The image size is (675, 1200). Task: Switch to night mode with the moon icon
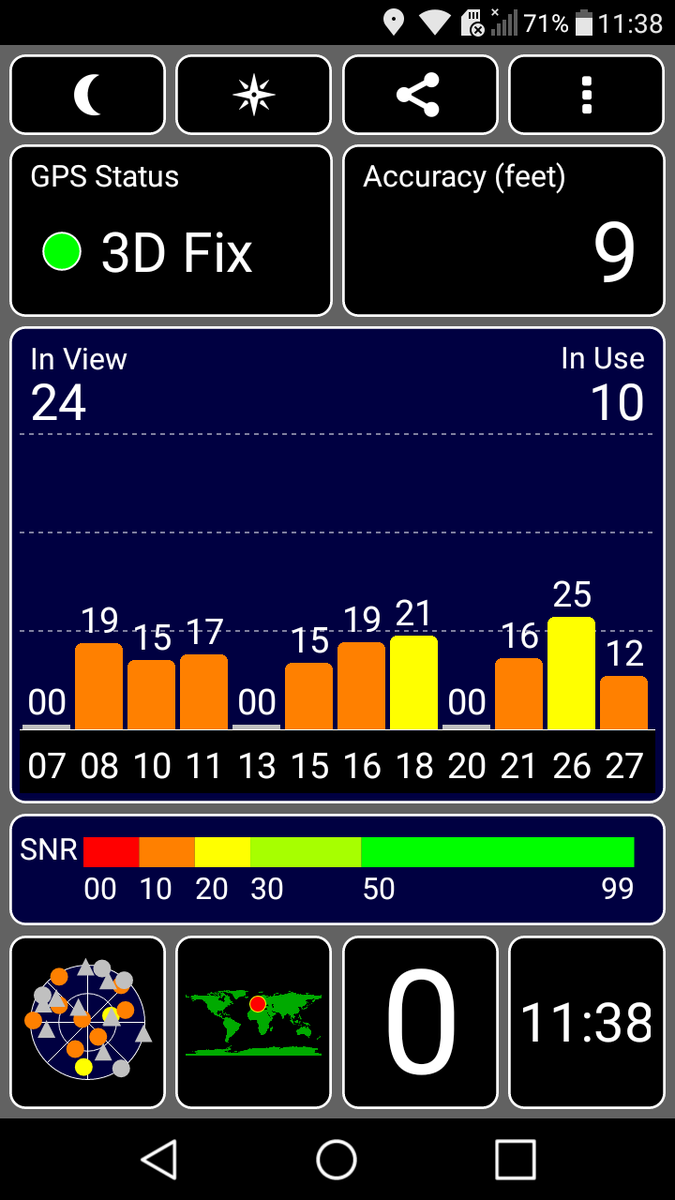tap(87, 95)
